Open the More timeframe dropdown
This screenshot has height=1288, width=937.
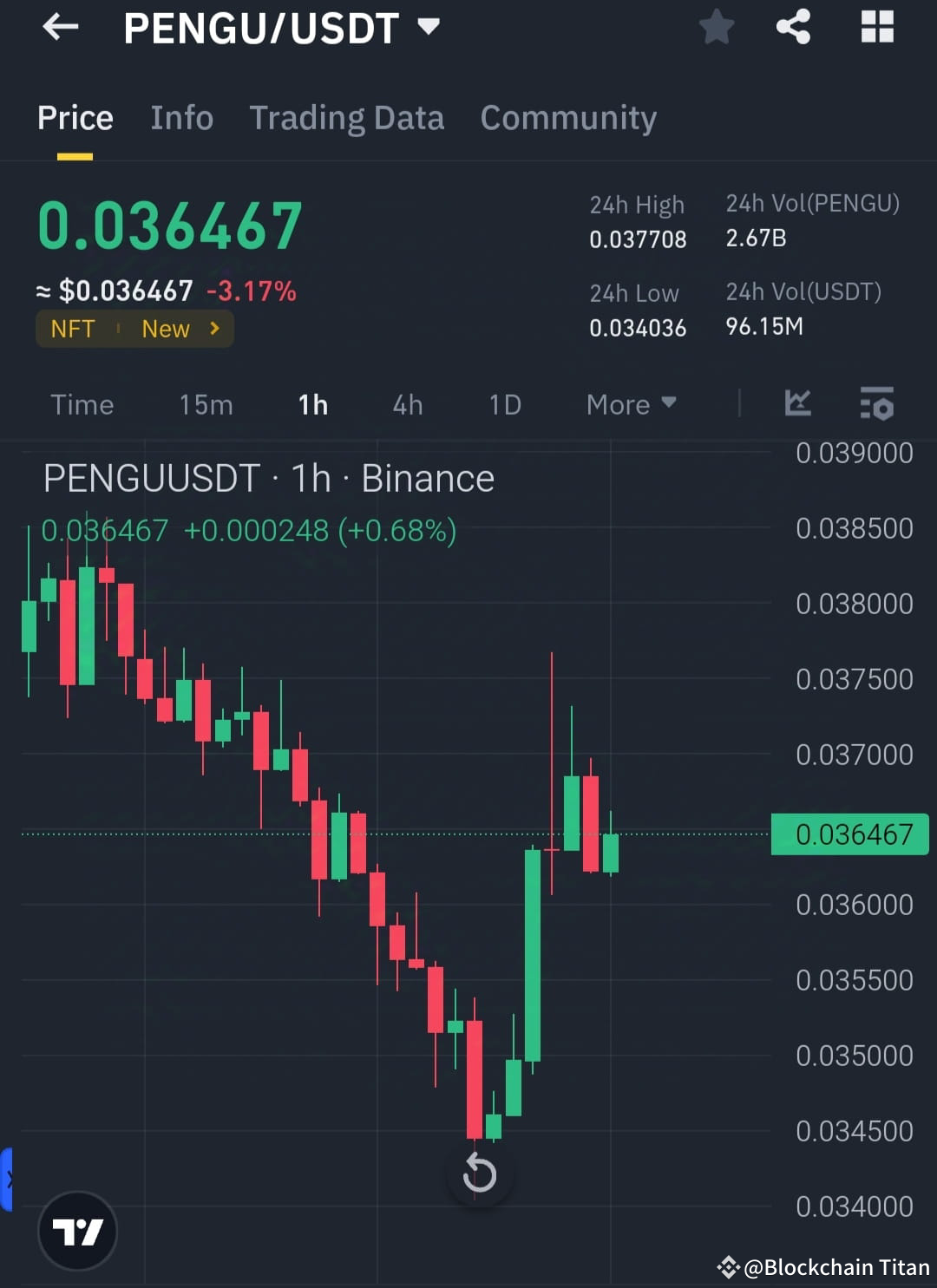coord(631,404)
